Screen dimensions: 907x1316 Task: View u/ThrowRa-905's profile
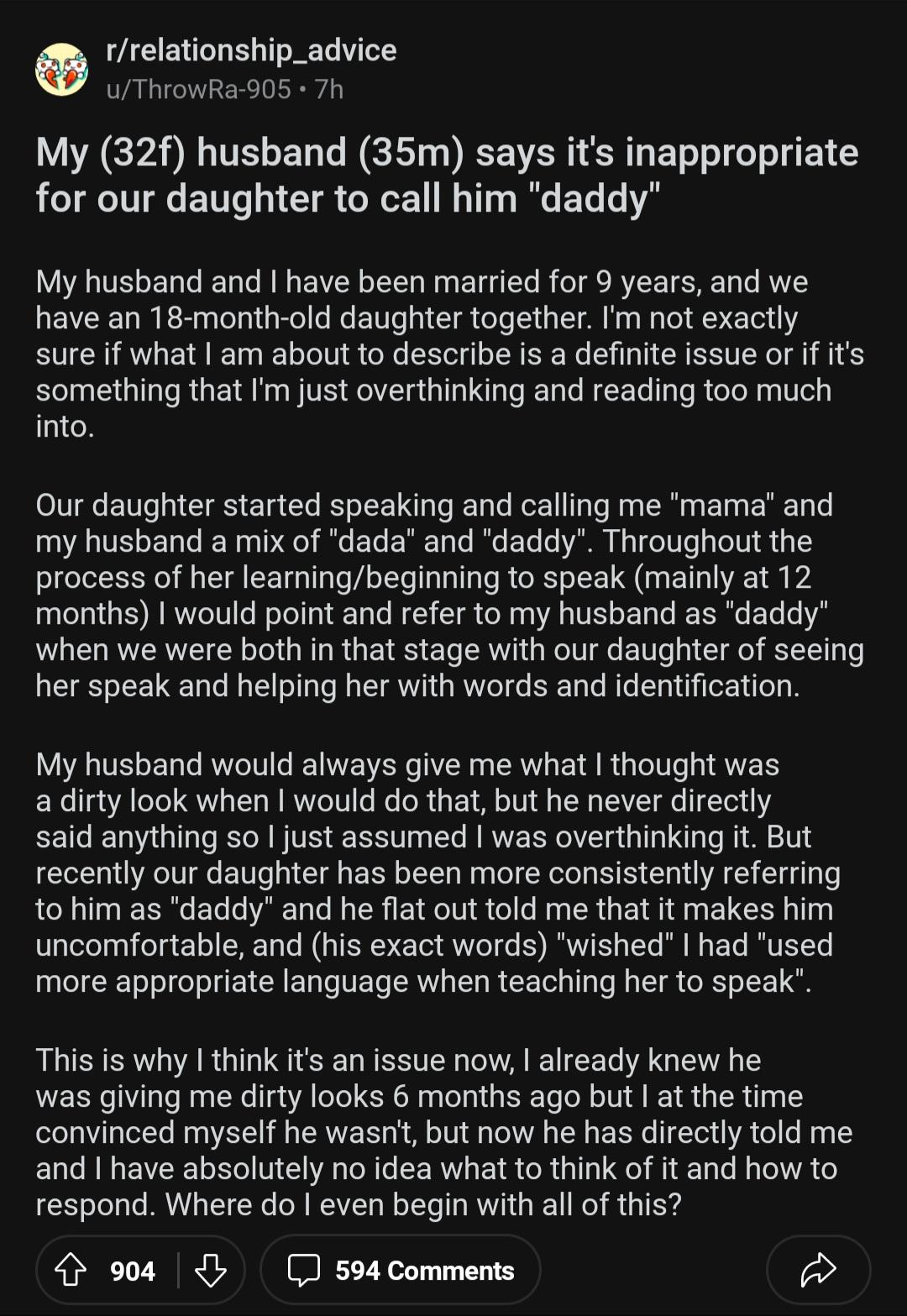(198, 89)
